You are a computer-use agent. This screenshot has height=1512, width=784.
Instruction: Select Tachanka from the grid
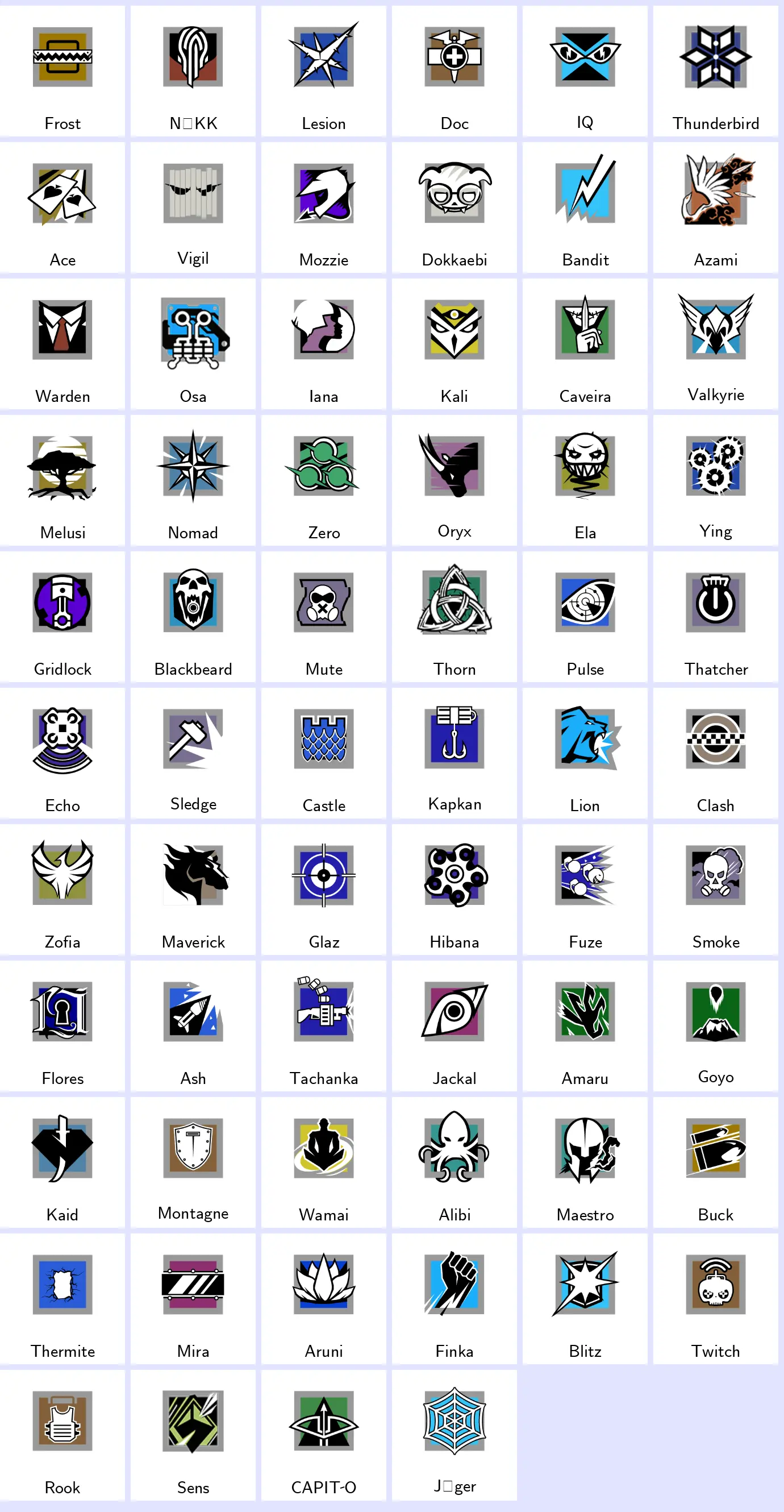pyautogui.click(x=324, y=1025)
